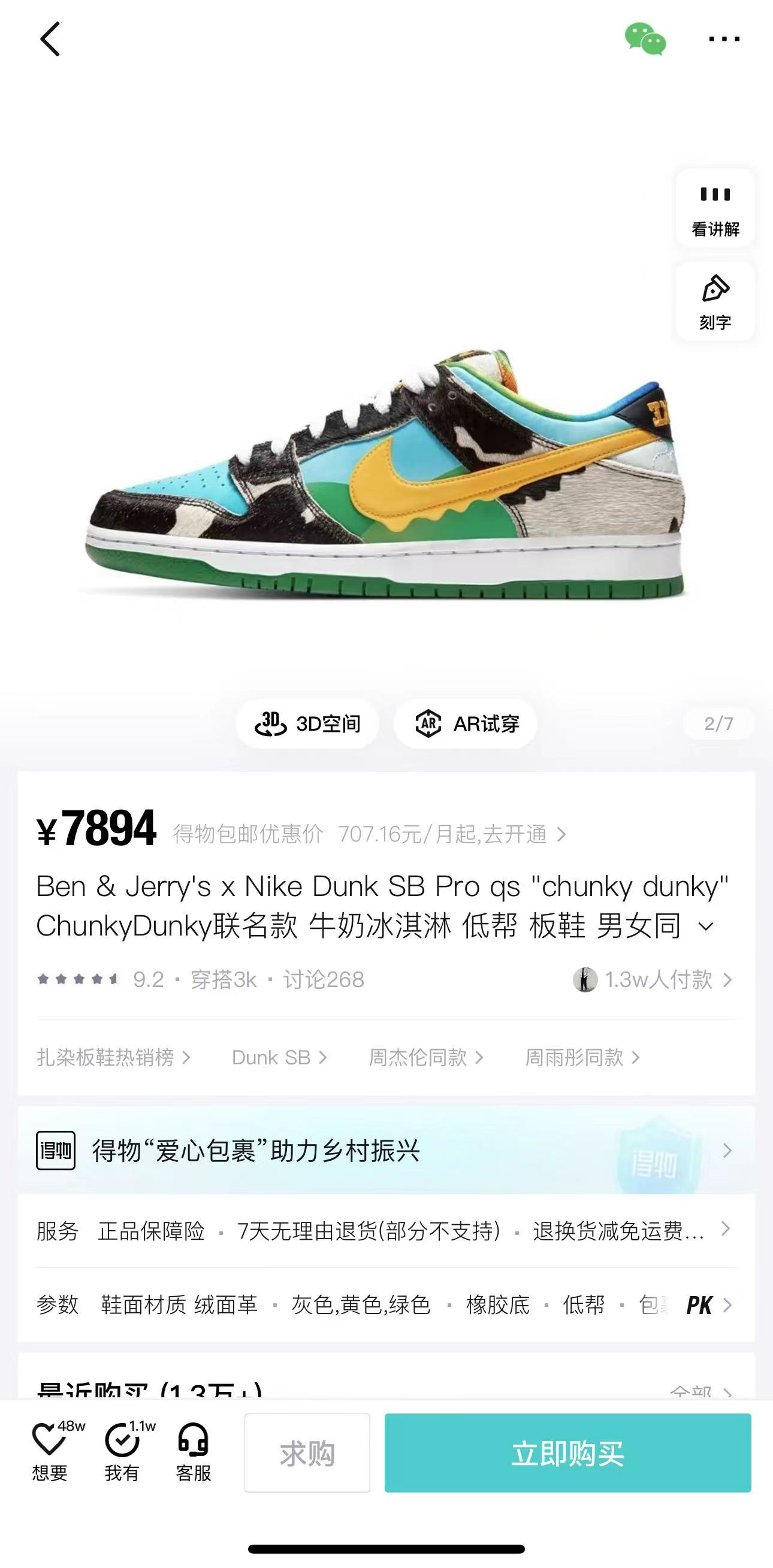The width and height of the screenshot is (773, 1568).
Task: Open the 707.16元/月起 installment link
Action: [x=452, y=834]
